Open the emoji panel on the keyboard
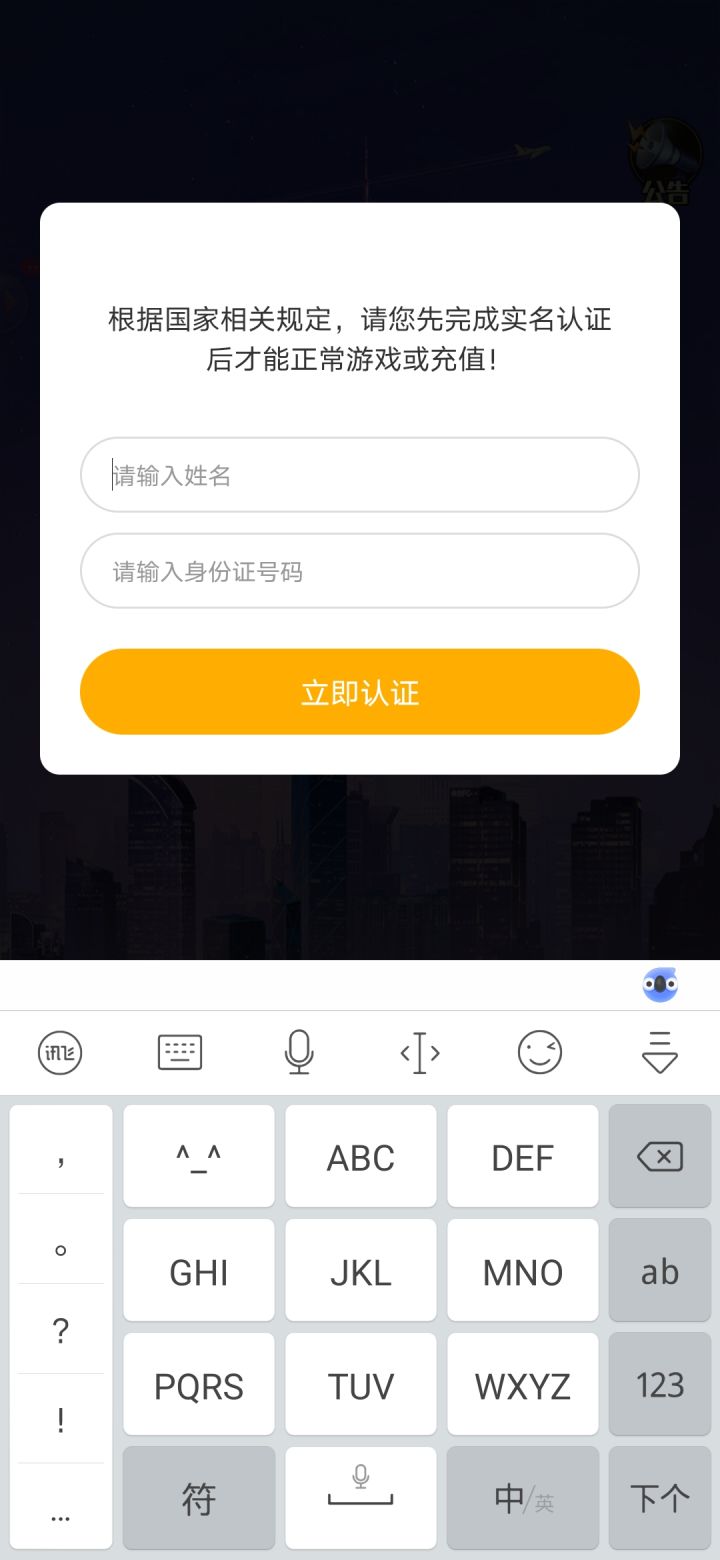 540,1053
